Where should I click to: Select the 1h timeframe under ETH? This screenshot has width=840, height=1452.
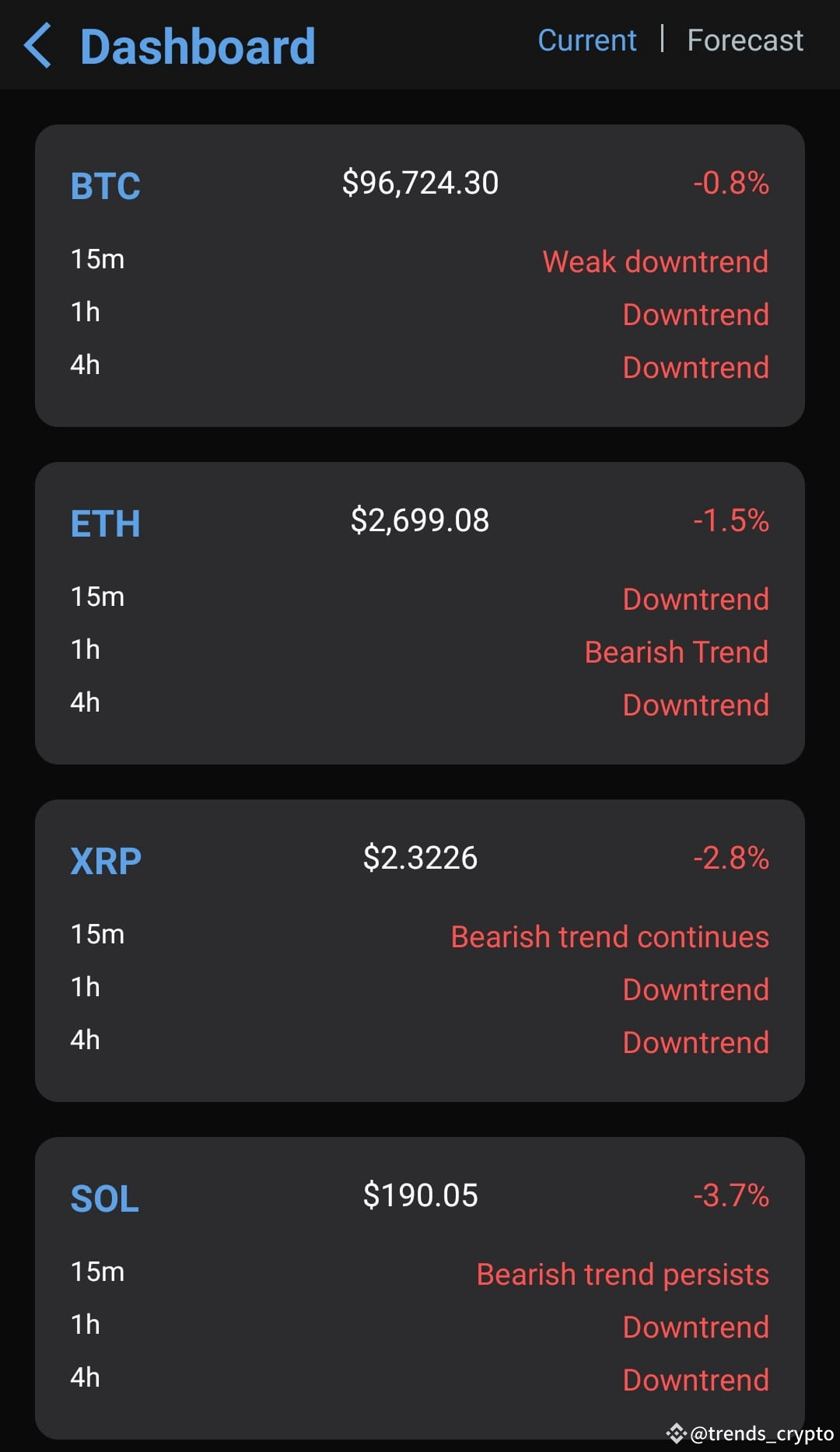click(x=84, y=649)
